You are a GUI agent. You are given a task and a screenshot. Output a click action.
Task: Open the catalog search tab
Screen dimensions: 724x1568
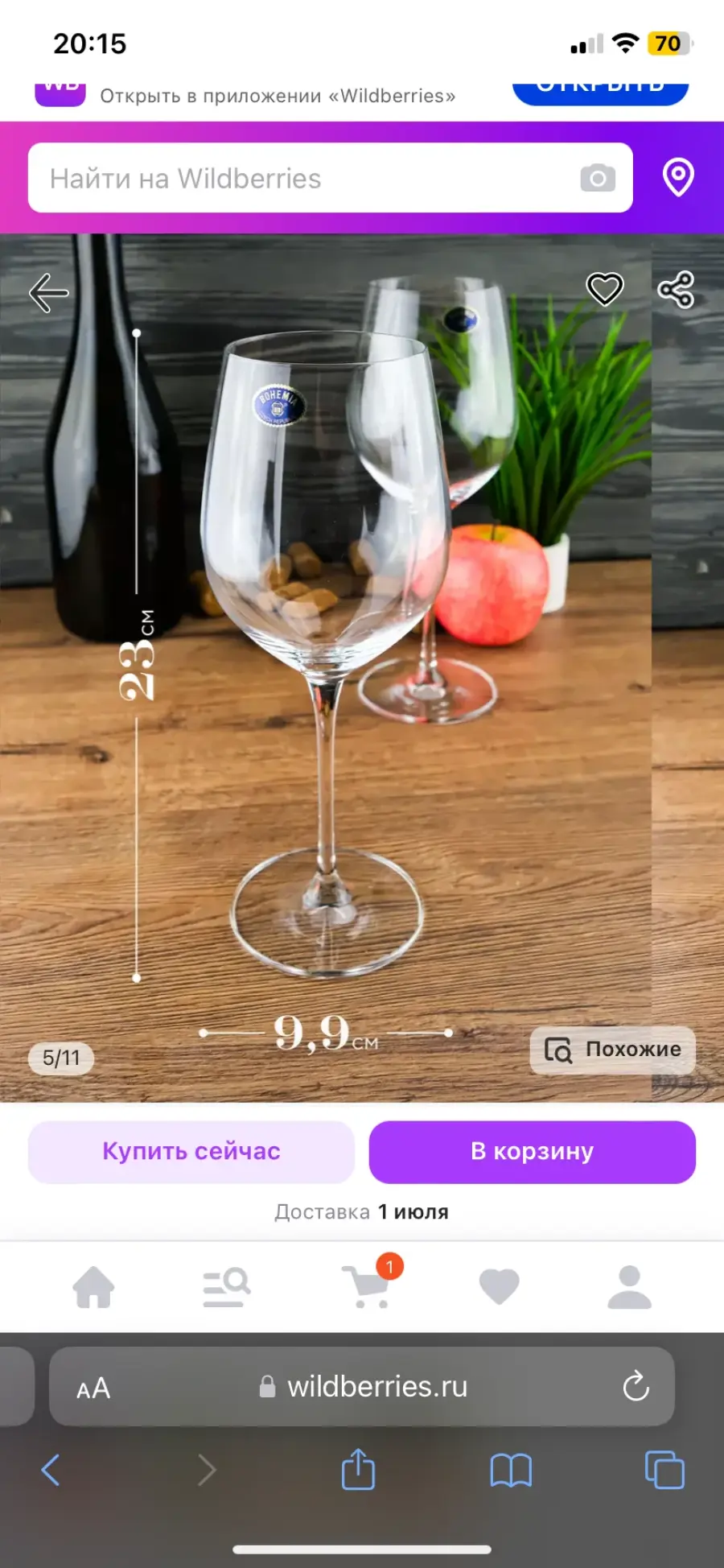pyautogui.click(x=226, y=1286)
